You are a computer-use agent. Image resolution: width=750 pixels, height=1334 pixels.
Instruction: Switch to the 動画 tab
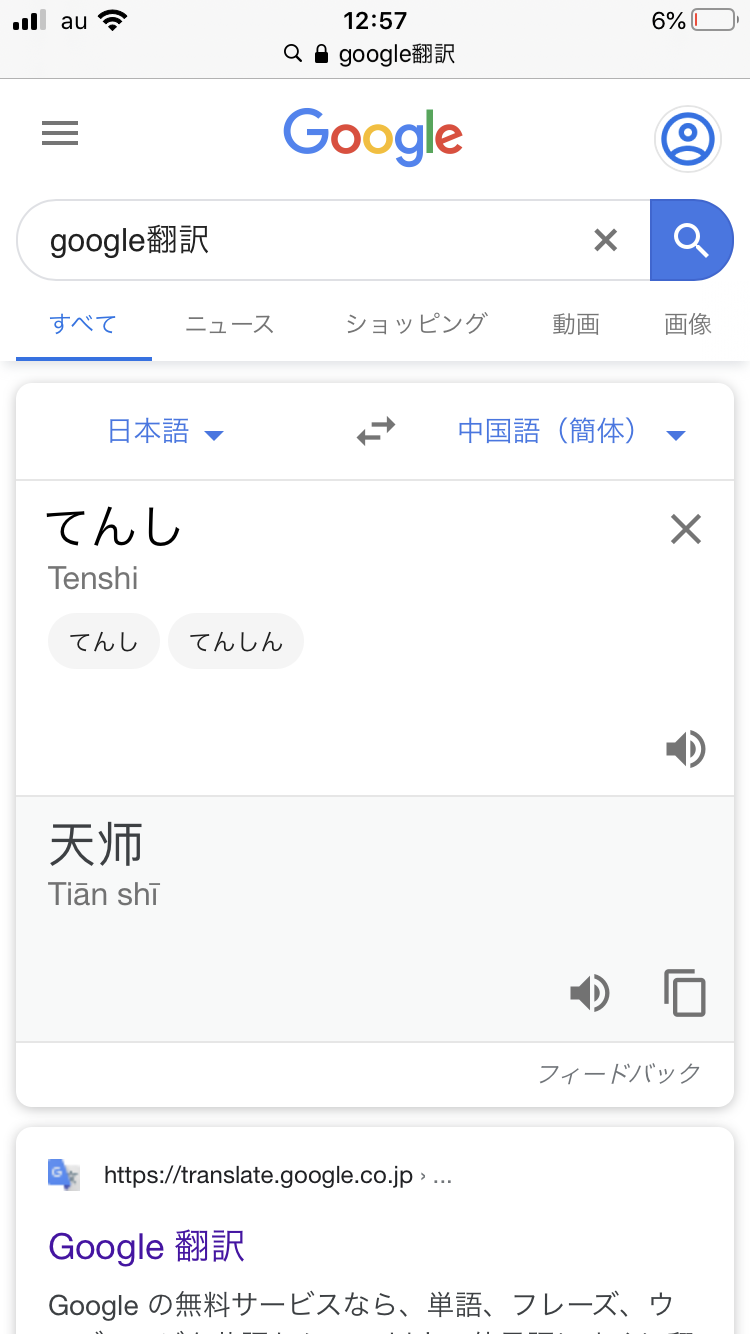pos(575,324)
